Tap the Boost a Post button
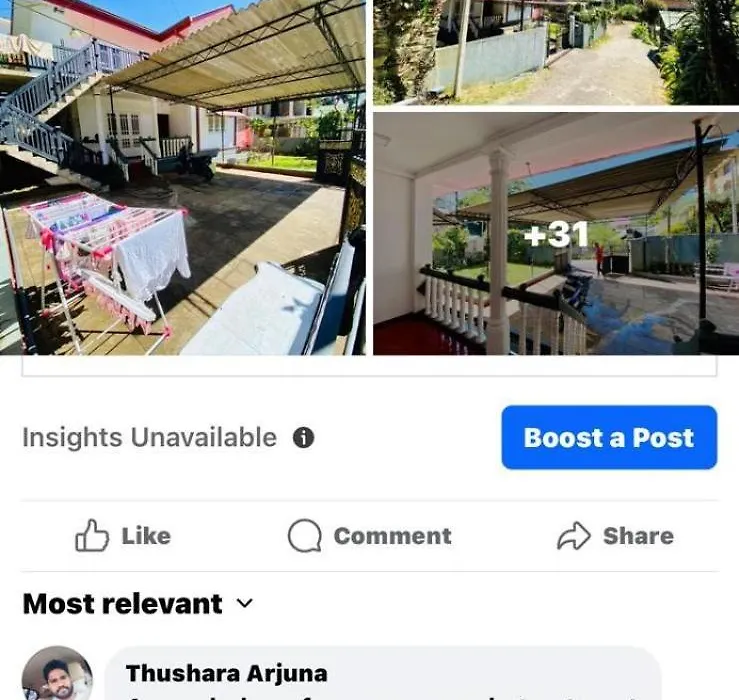This screenshot has height=700, width=739. [x=608, y=438]
